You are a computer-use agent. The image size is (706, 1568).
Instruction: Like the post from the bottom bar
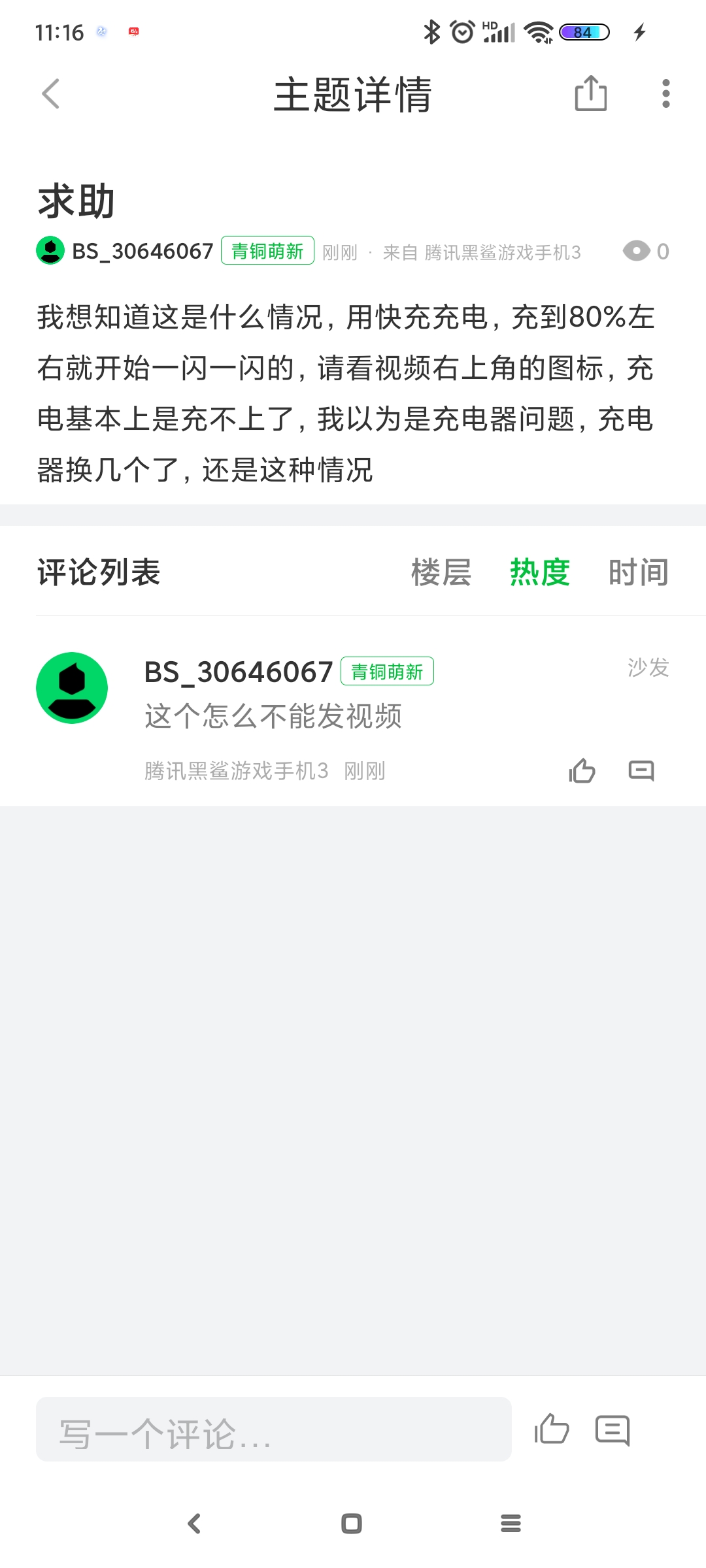[x=552, y=1429]
